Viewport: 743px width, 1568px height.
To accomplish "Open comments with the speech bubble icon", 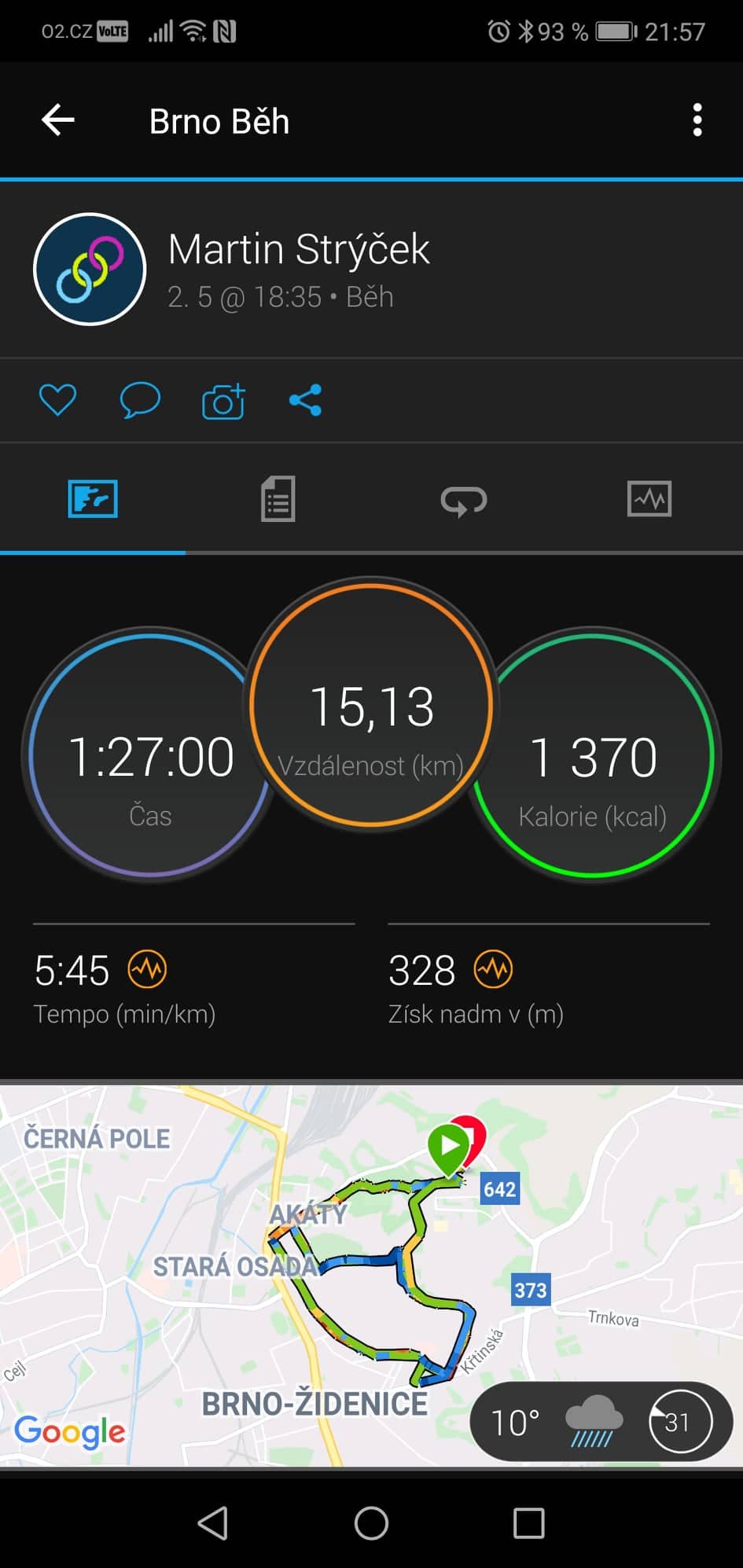I will point(140,400).
